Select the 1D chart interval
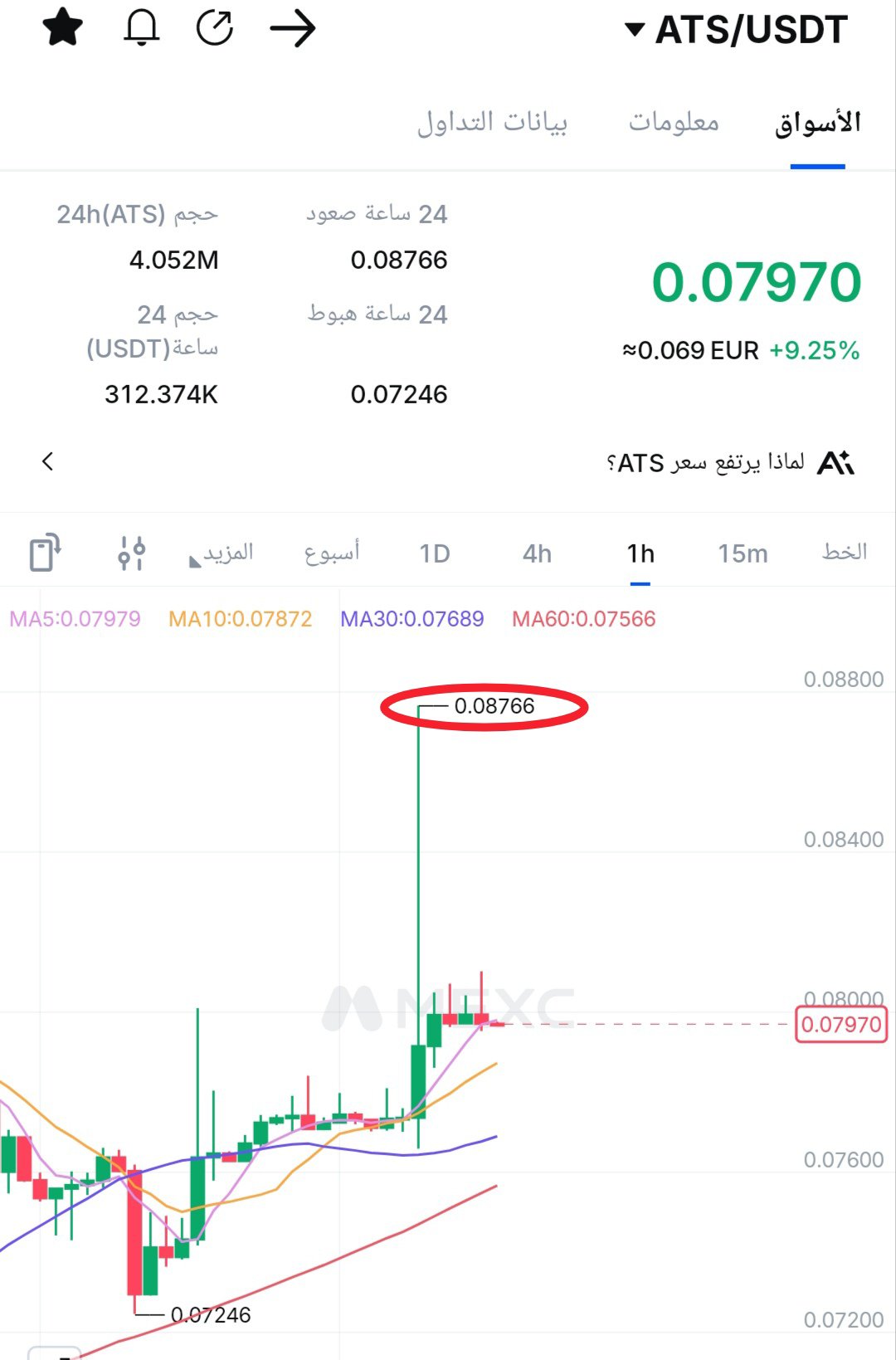This screenshot has width=896, height=1360. pyautogui.click(x=434, y=553)
